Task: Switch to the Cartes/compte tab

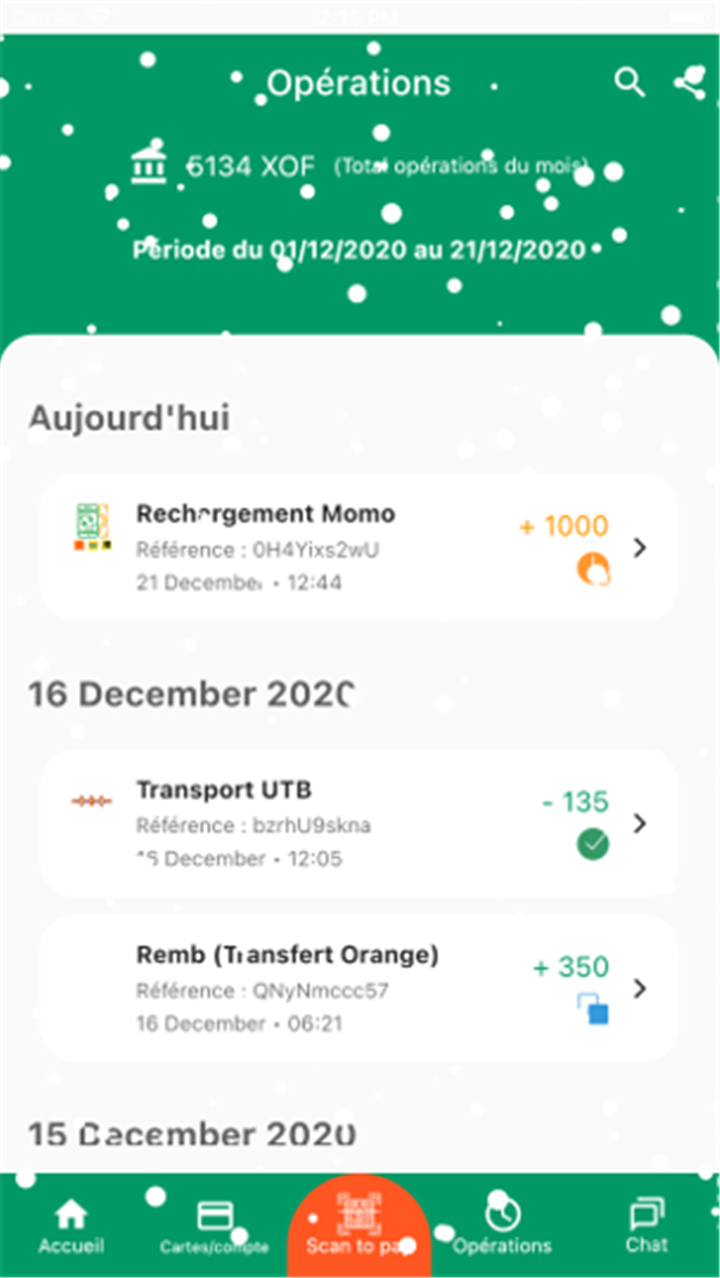Action: pos(214,1227)
